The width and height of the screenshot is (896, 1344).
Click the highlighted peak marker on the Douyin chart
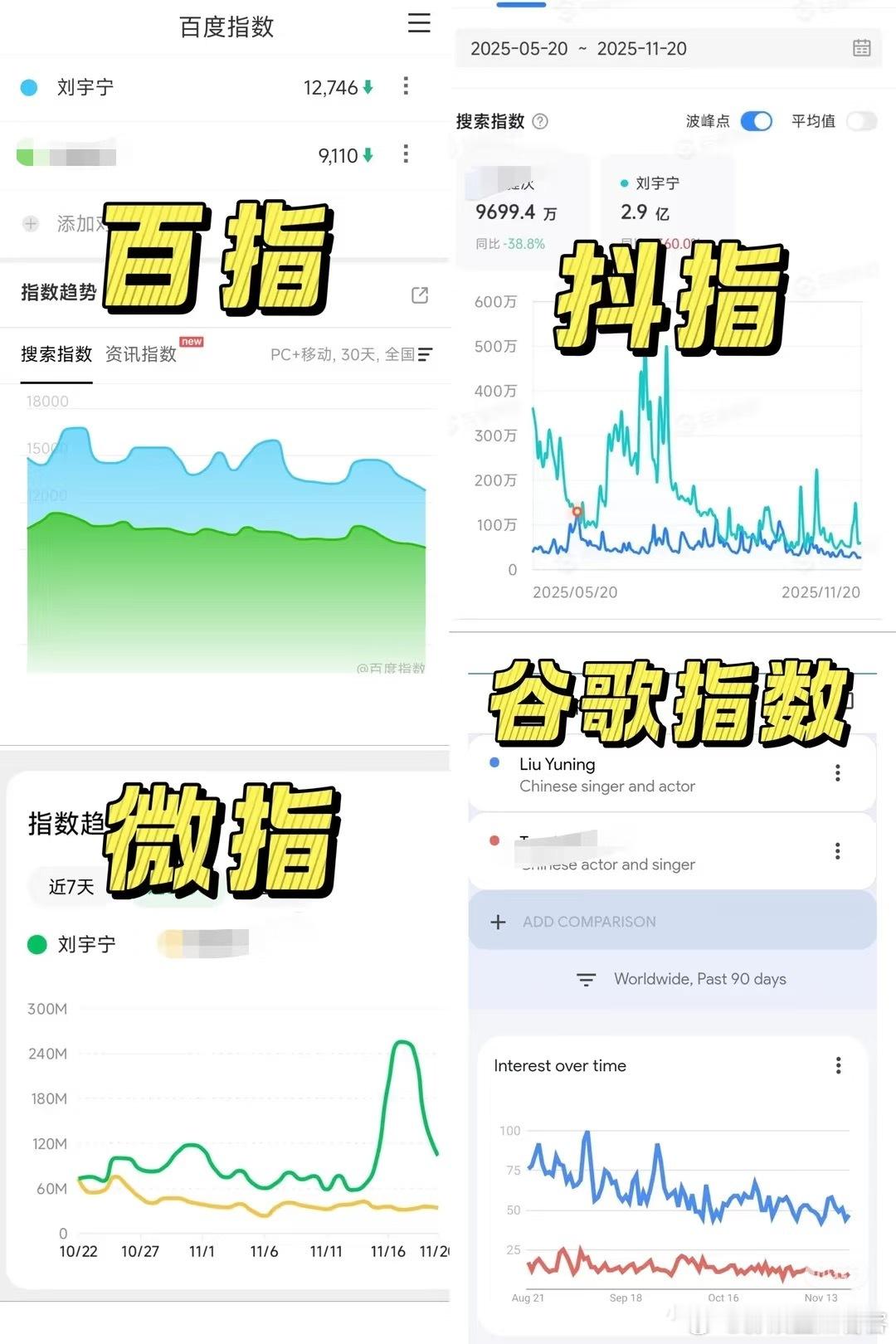click(x=577, y=512)
